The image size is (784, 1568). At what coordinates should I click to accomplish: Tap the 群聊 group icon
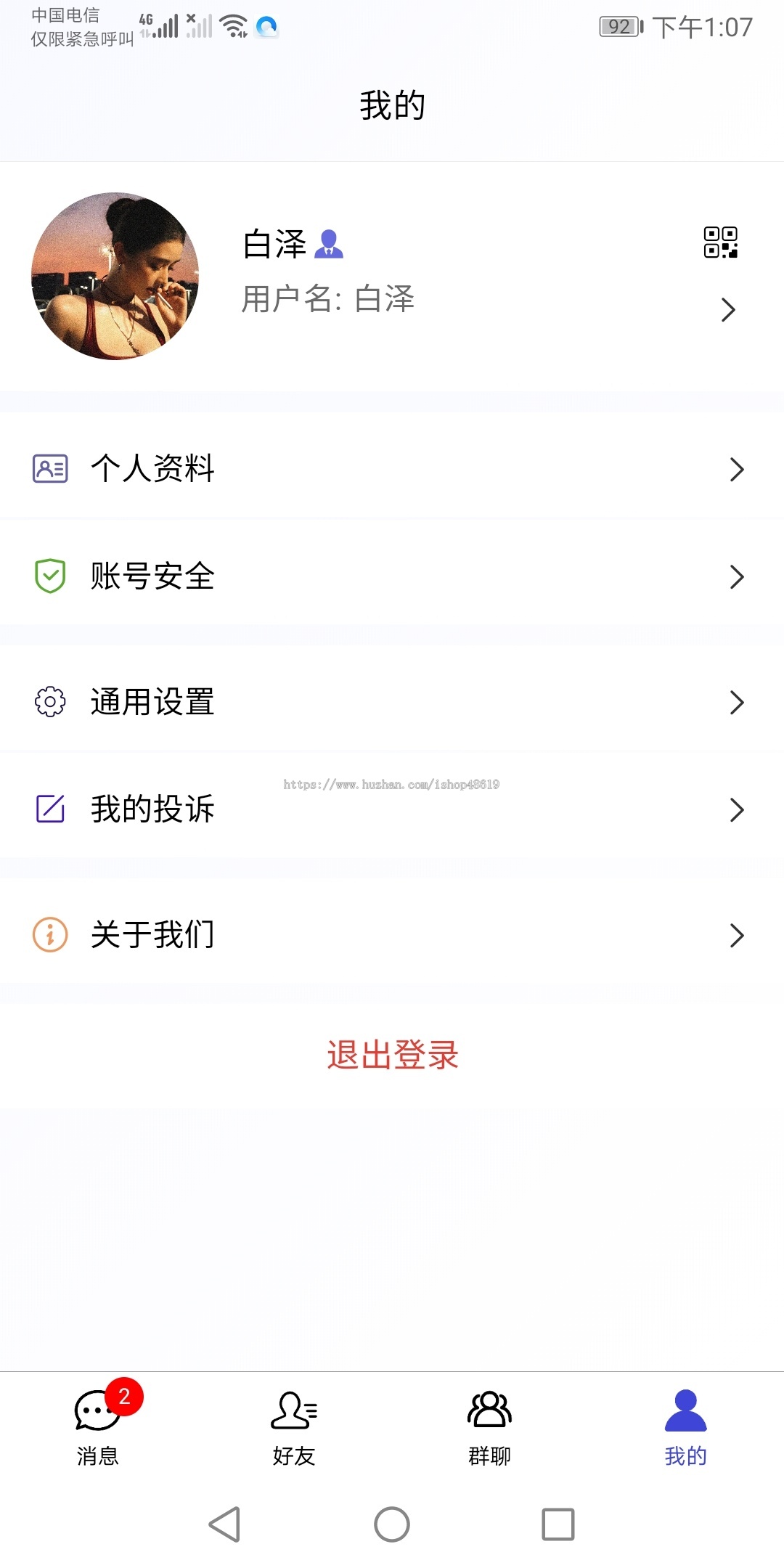(489, 1408)
